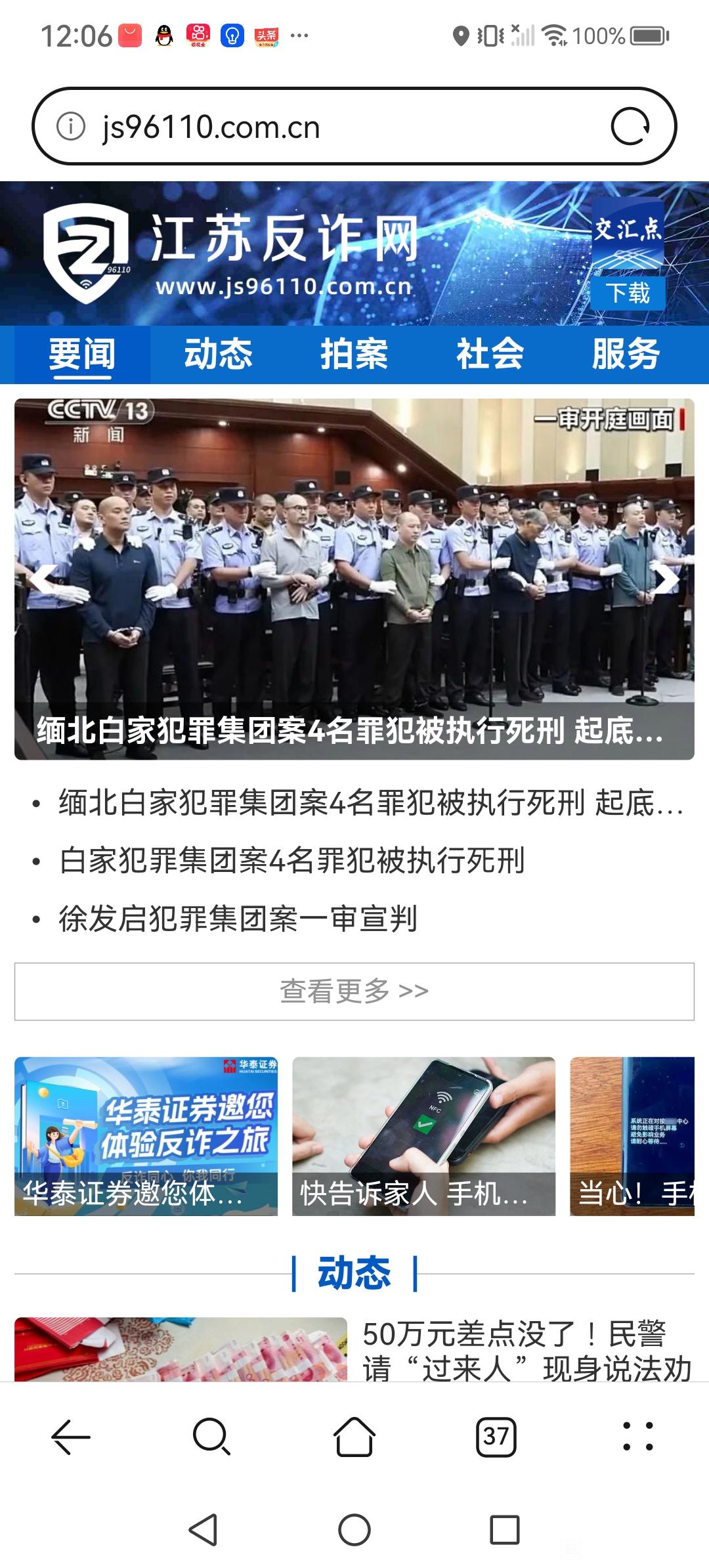
Task: Open the browser tab switcher showing 37
Action: click(x=496, y=1437)
